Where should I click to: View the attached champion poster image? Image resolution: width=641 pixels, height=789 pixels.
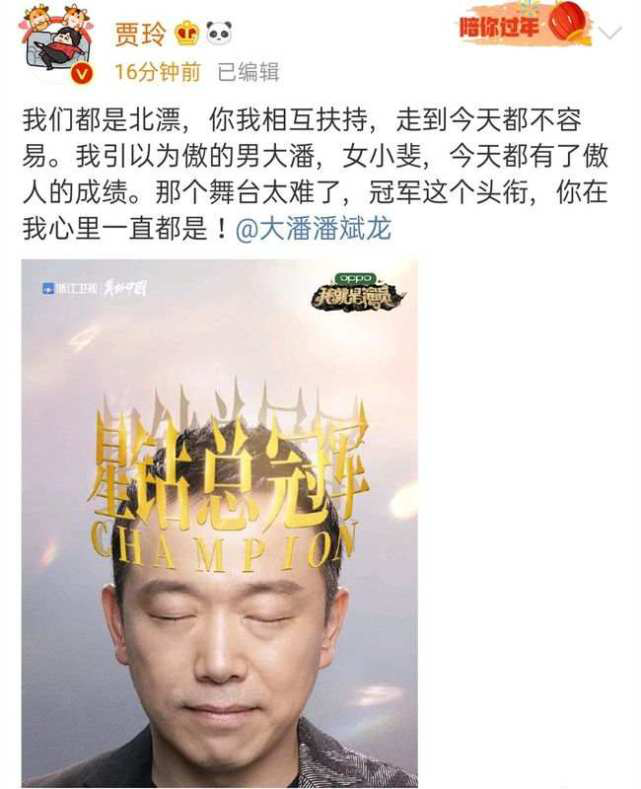click(x=220, y=520)
